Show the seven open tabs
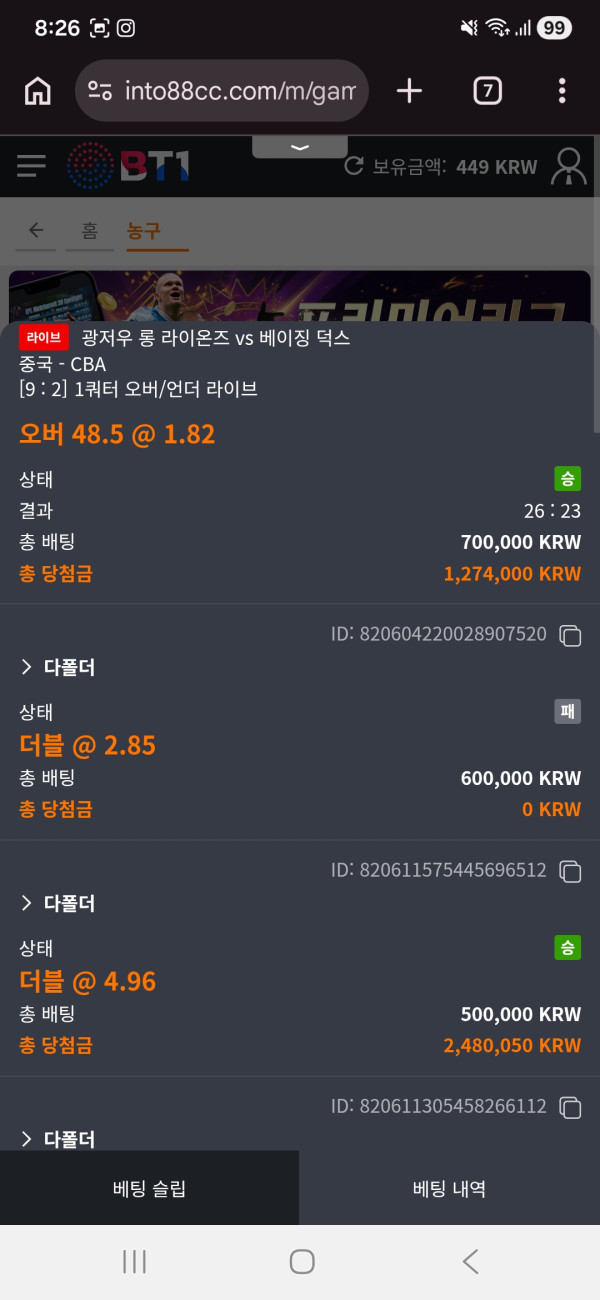Viewport: 600px width, 1300px height. coord(487,91)
